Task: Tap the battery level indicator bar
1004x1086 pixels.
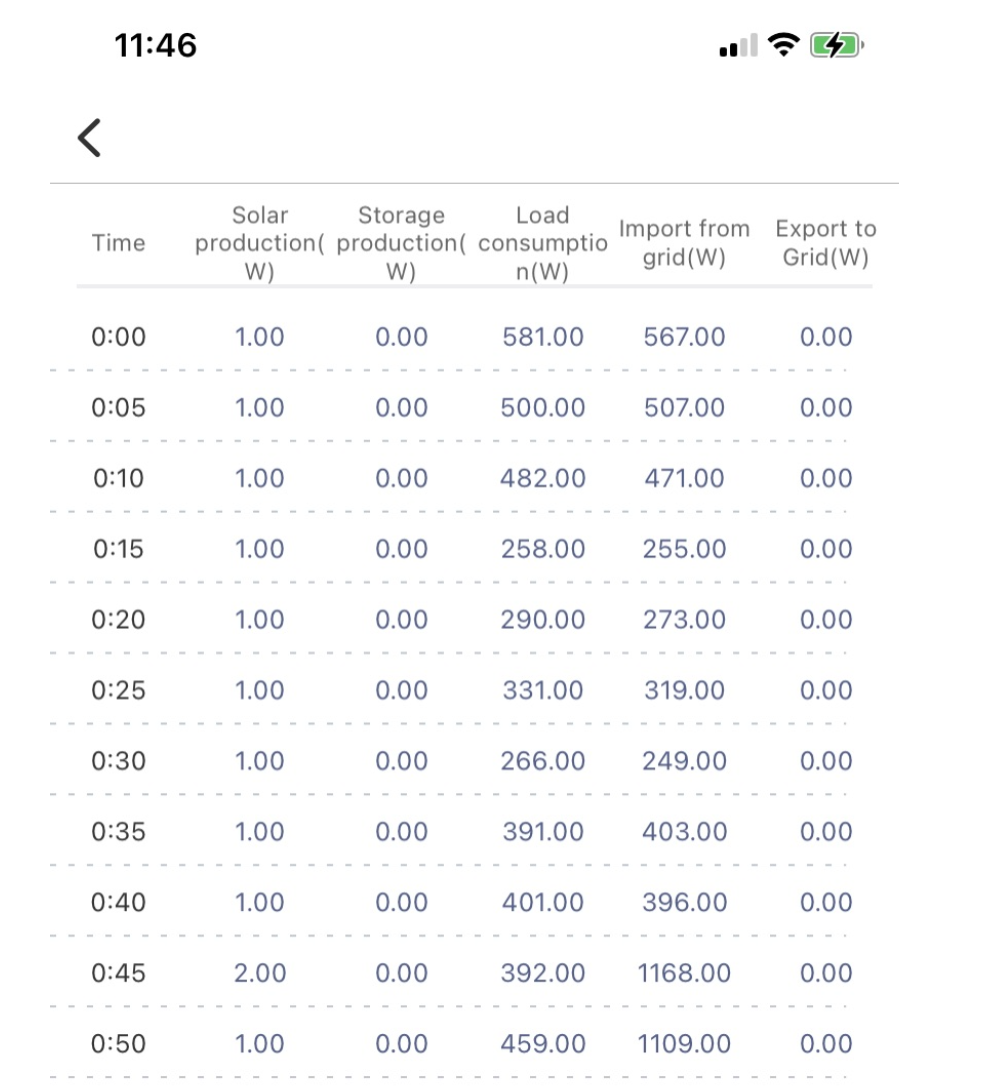Action: (838, 44)
